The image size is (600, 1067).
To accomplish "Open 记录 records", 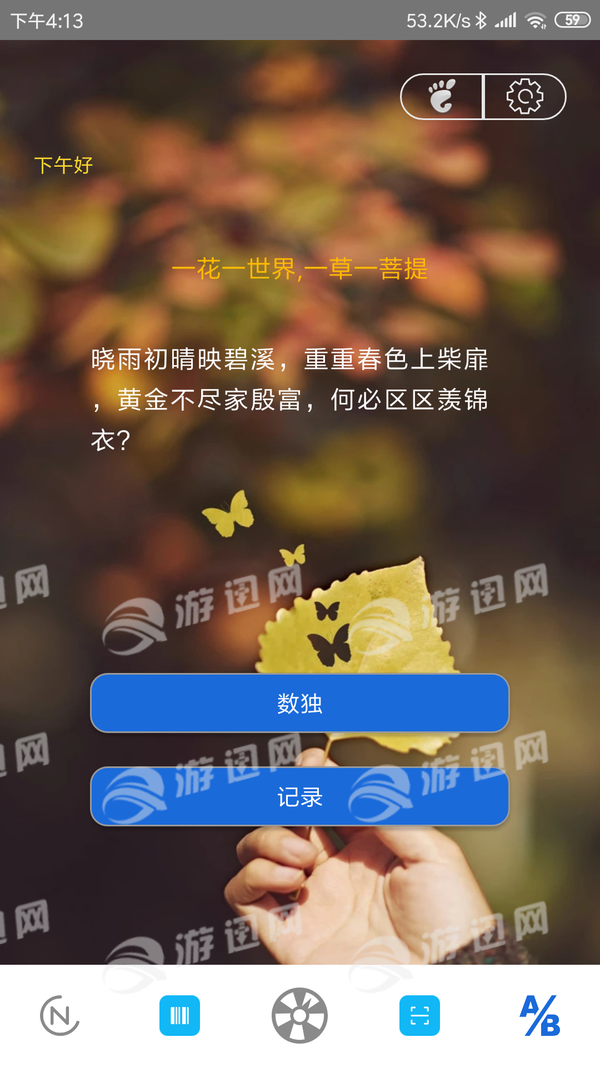I will (300, 796).
